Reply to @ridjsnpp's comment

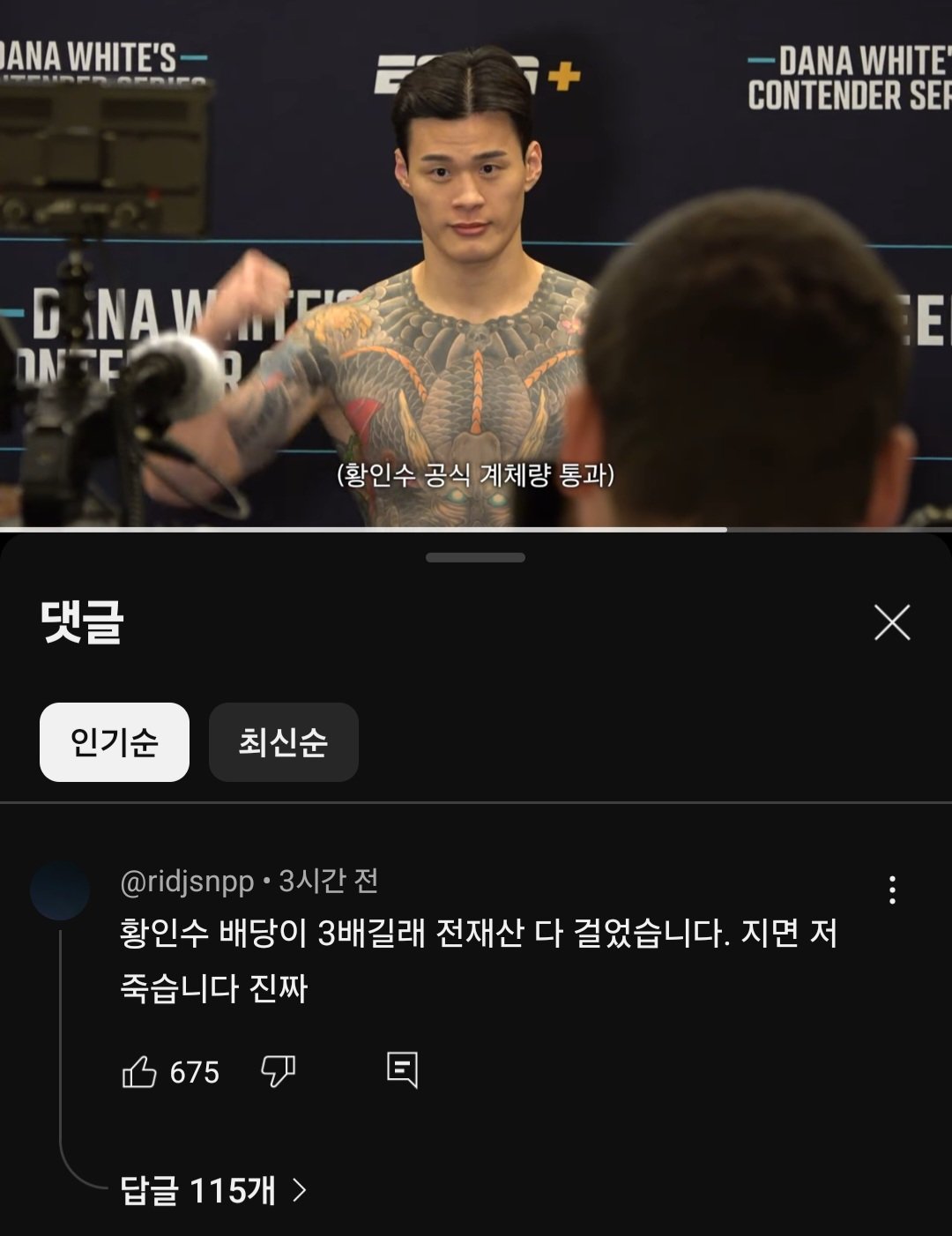coord(402,1070)
